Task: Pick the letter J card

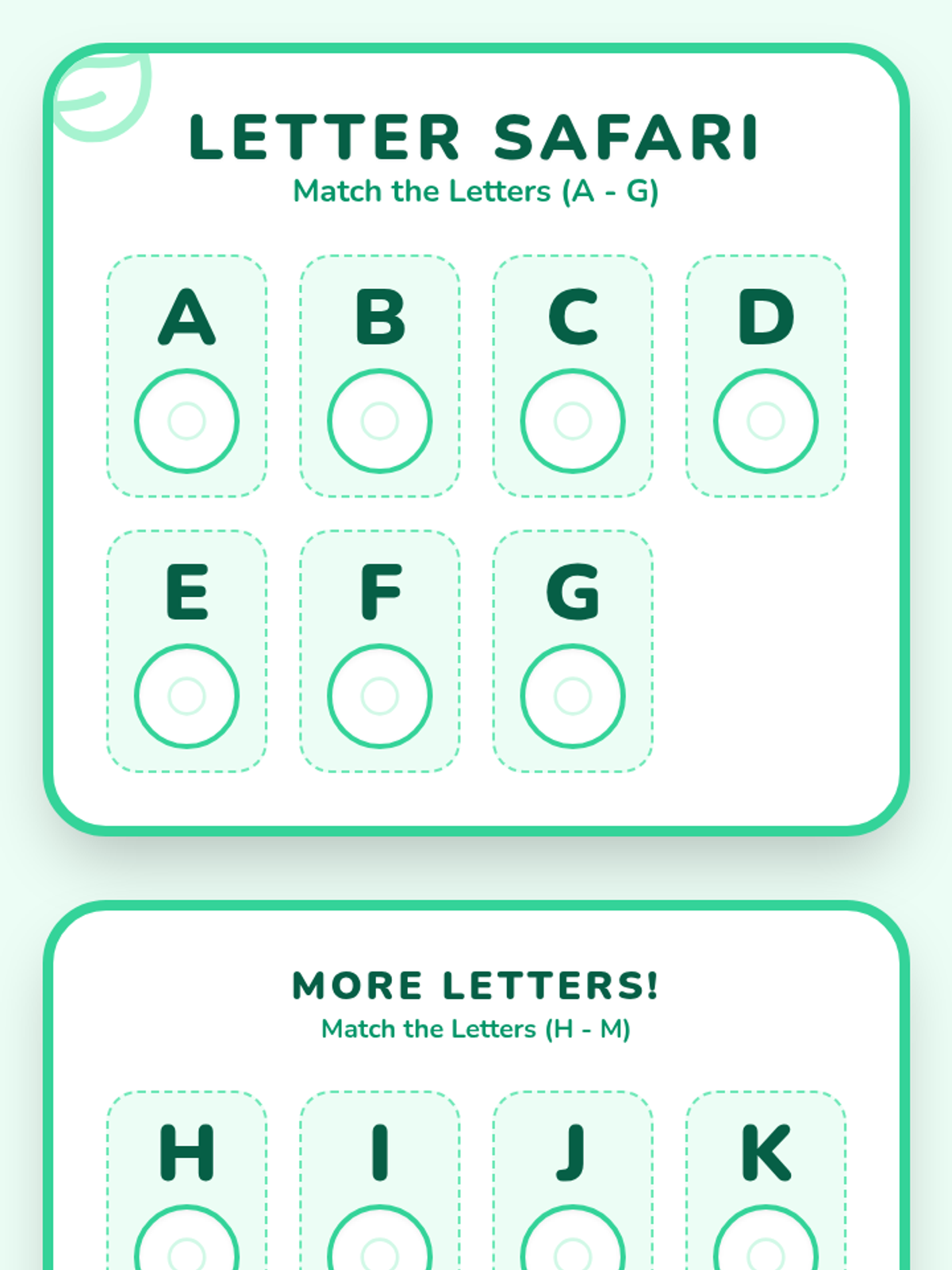Action: click(x=573, y=1180)
